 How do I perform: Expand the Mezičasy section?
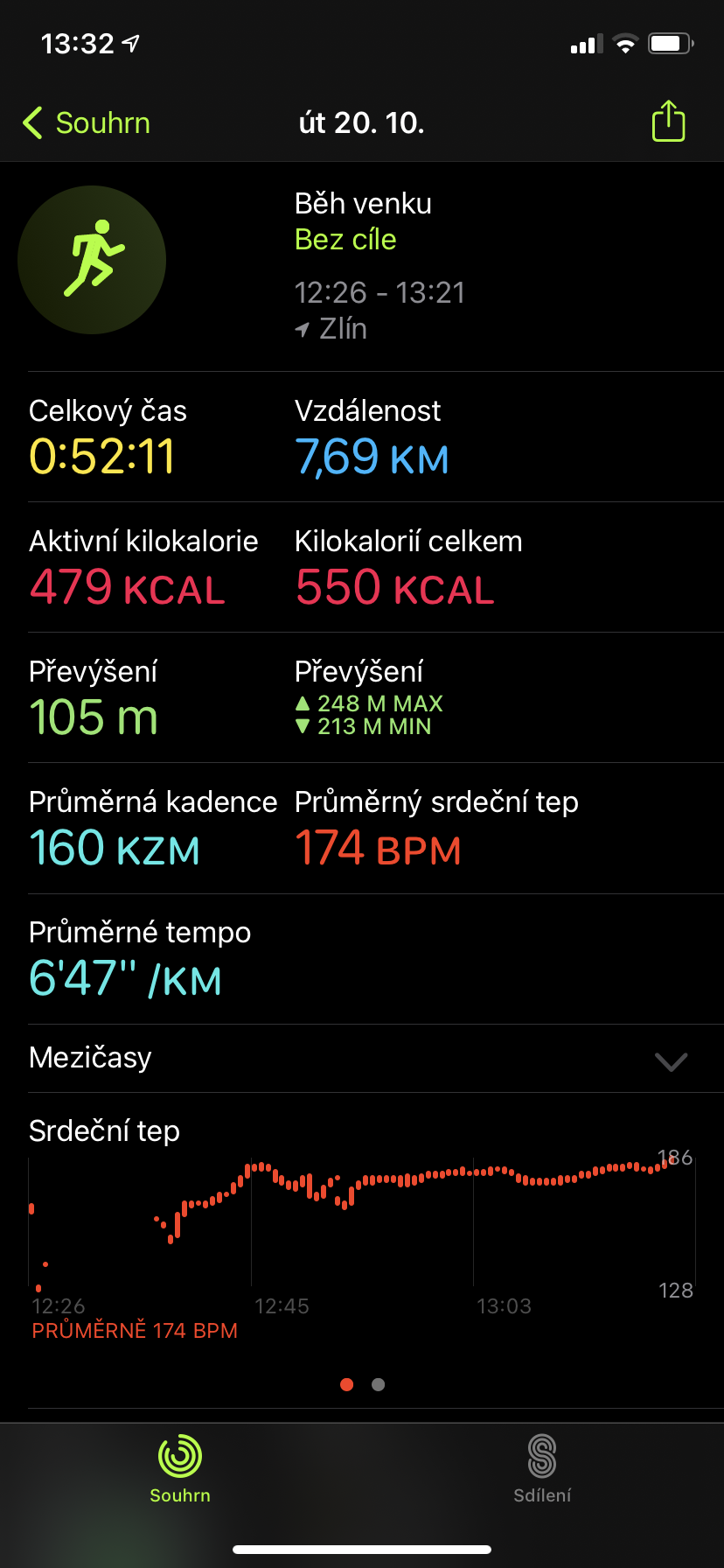point(671,1060)
